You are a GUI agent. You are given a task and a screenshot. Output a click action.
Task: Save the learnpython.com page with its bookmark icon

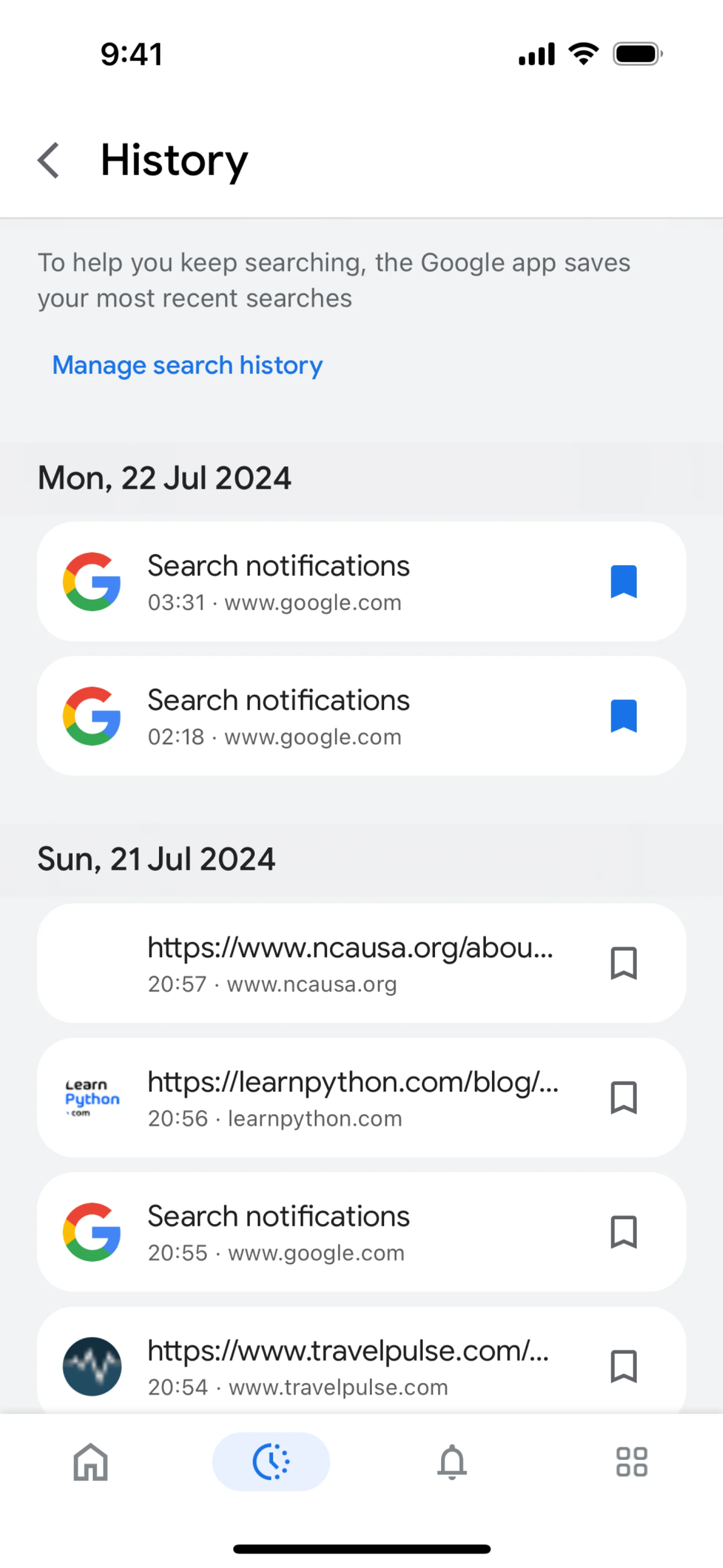[623, 1097]
